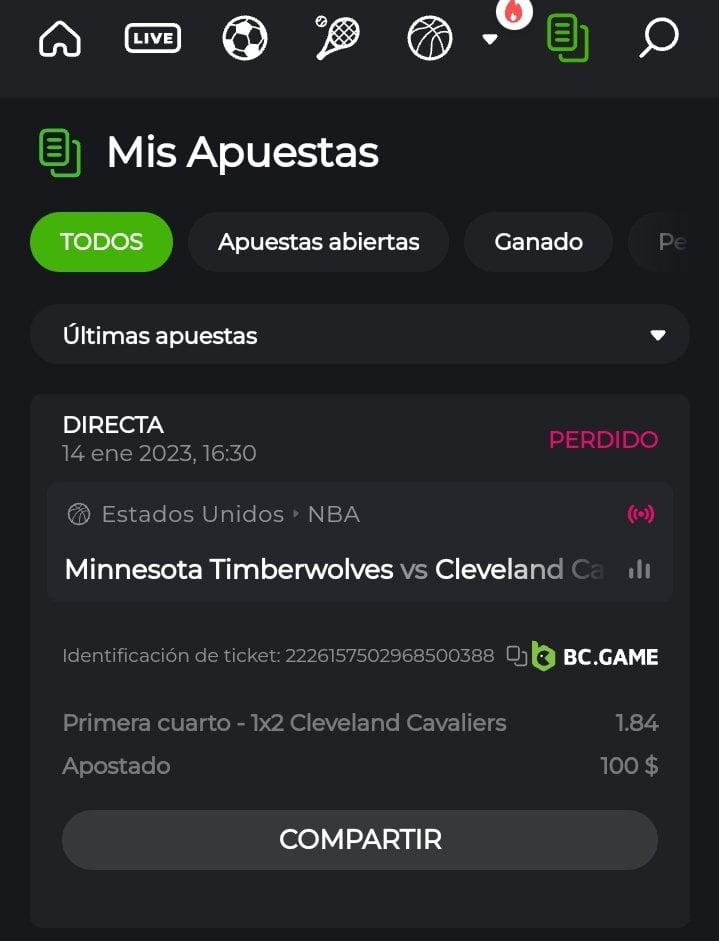This screenshot has height=941, width=719.
Task: Open match statistics bars icon
Action: click(x=639, y=569)
